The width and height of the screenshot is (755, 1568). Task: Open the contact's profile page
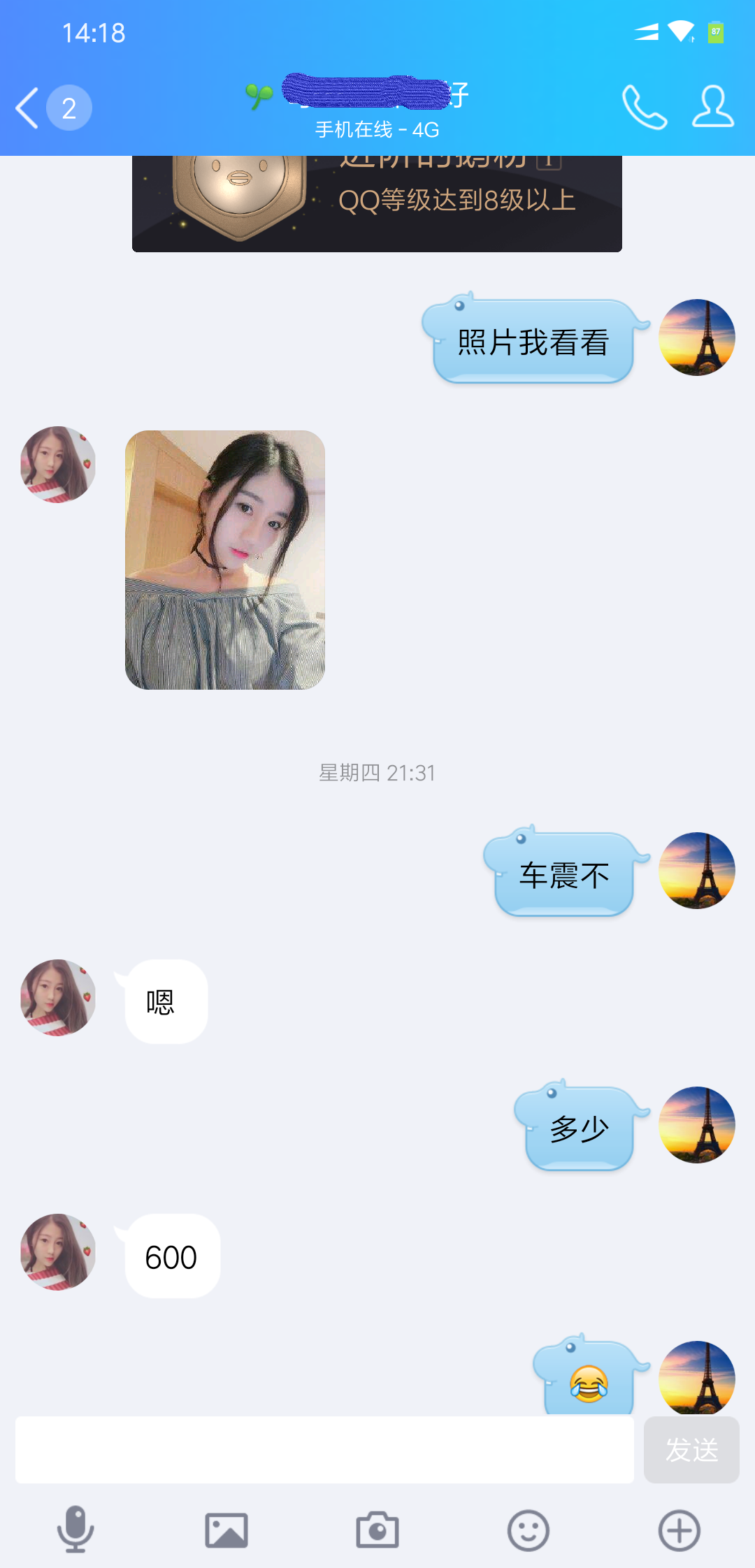click(712, 108)
